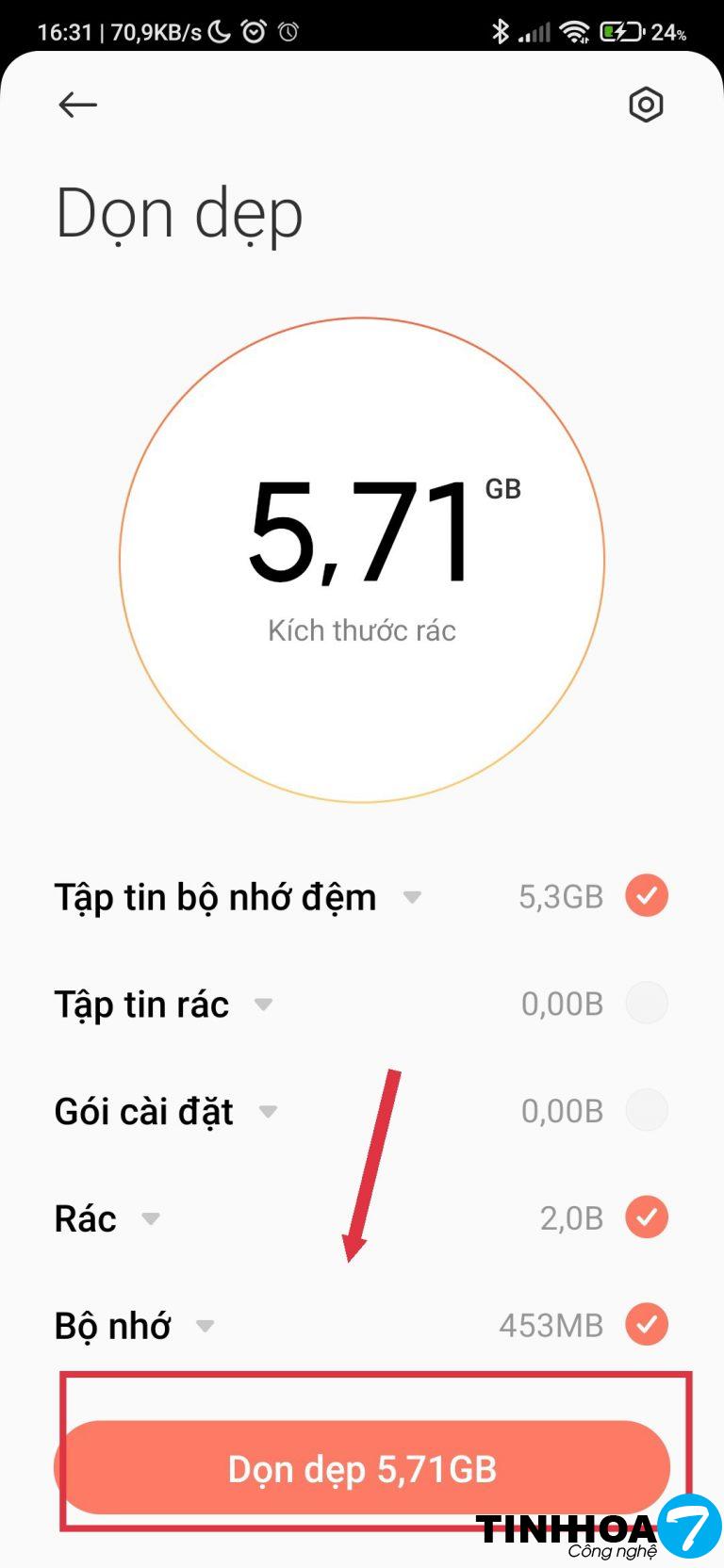Viewport: 724px width, 1568px height.
Task: Tap the Dọn dẹp 5,71GB button
Action: coord(362,1468)
